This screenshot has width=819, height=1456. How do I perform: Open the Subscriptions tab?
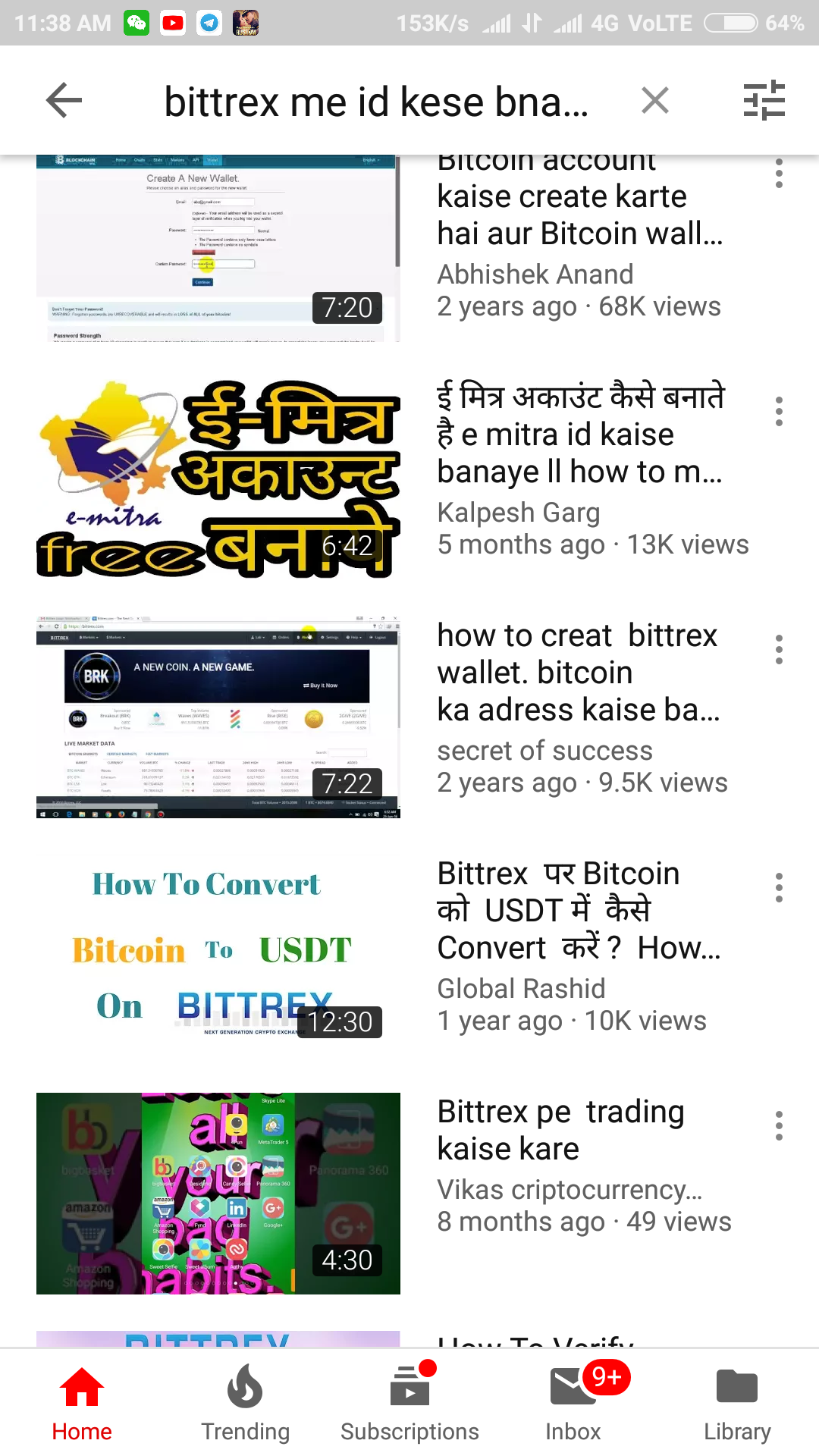409,1403
